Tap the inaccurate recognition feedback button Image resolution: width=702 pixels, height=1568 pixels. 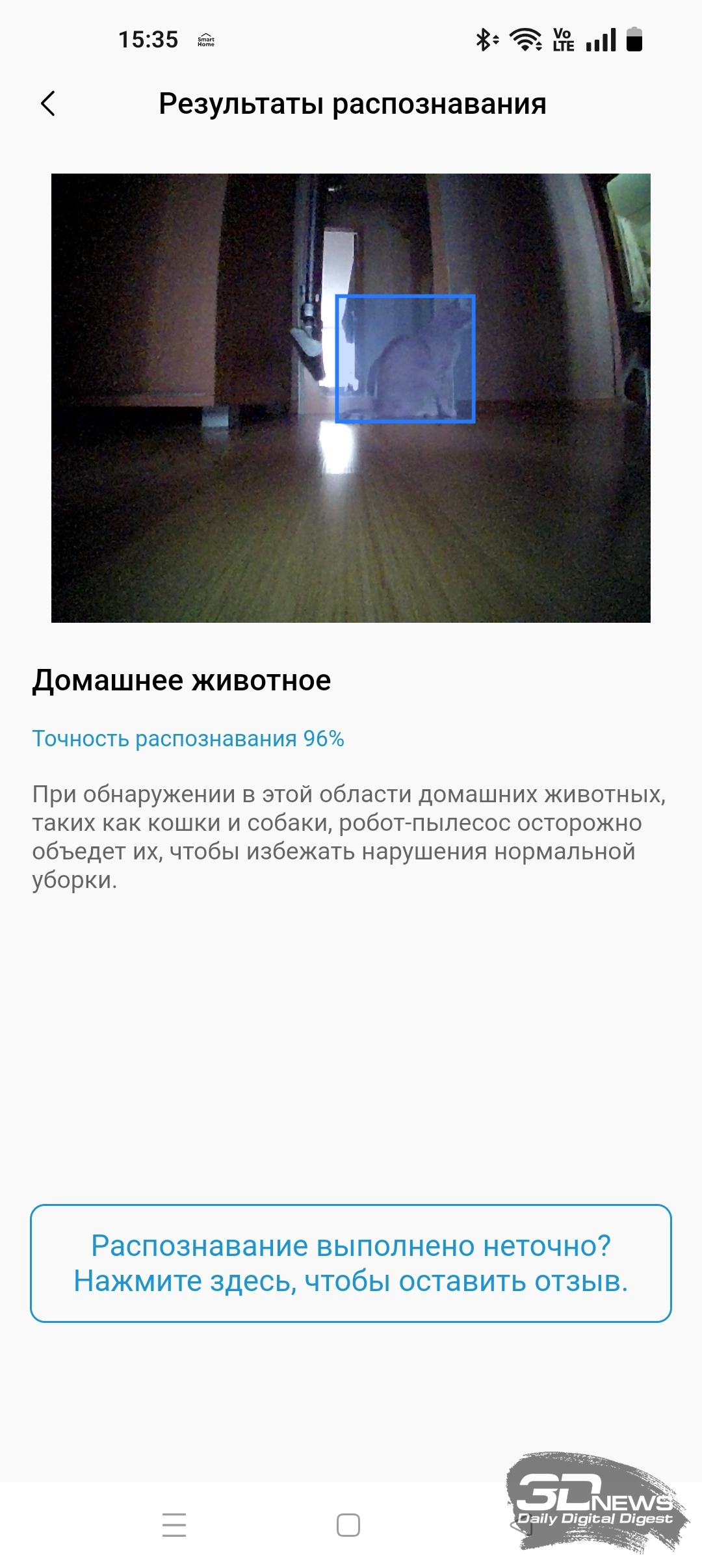click(351, 1263)
